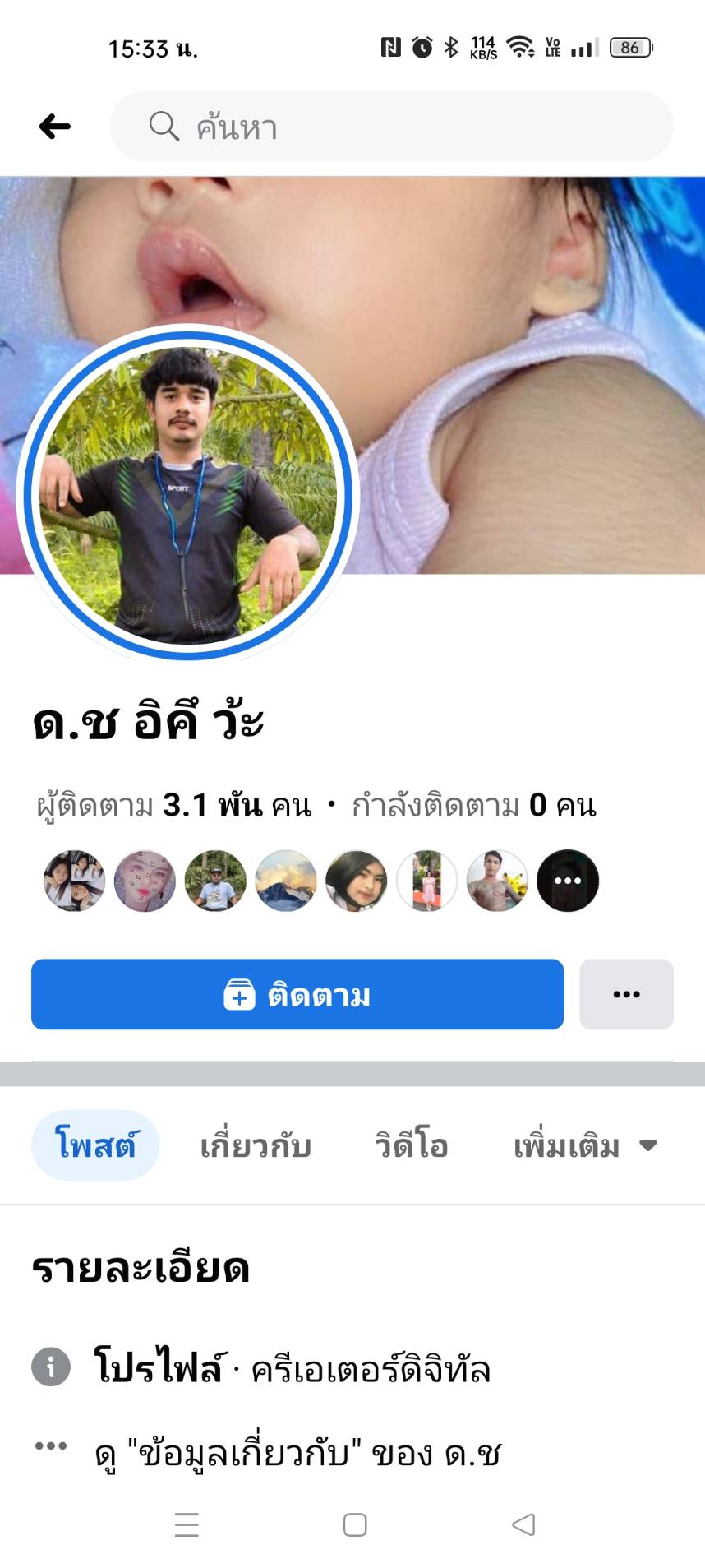The image size is (705, 1568).
Task: Follow this profile with ติดตาม button
Action: click(x=297, y=994)
